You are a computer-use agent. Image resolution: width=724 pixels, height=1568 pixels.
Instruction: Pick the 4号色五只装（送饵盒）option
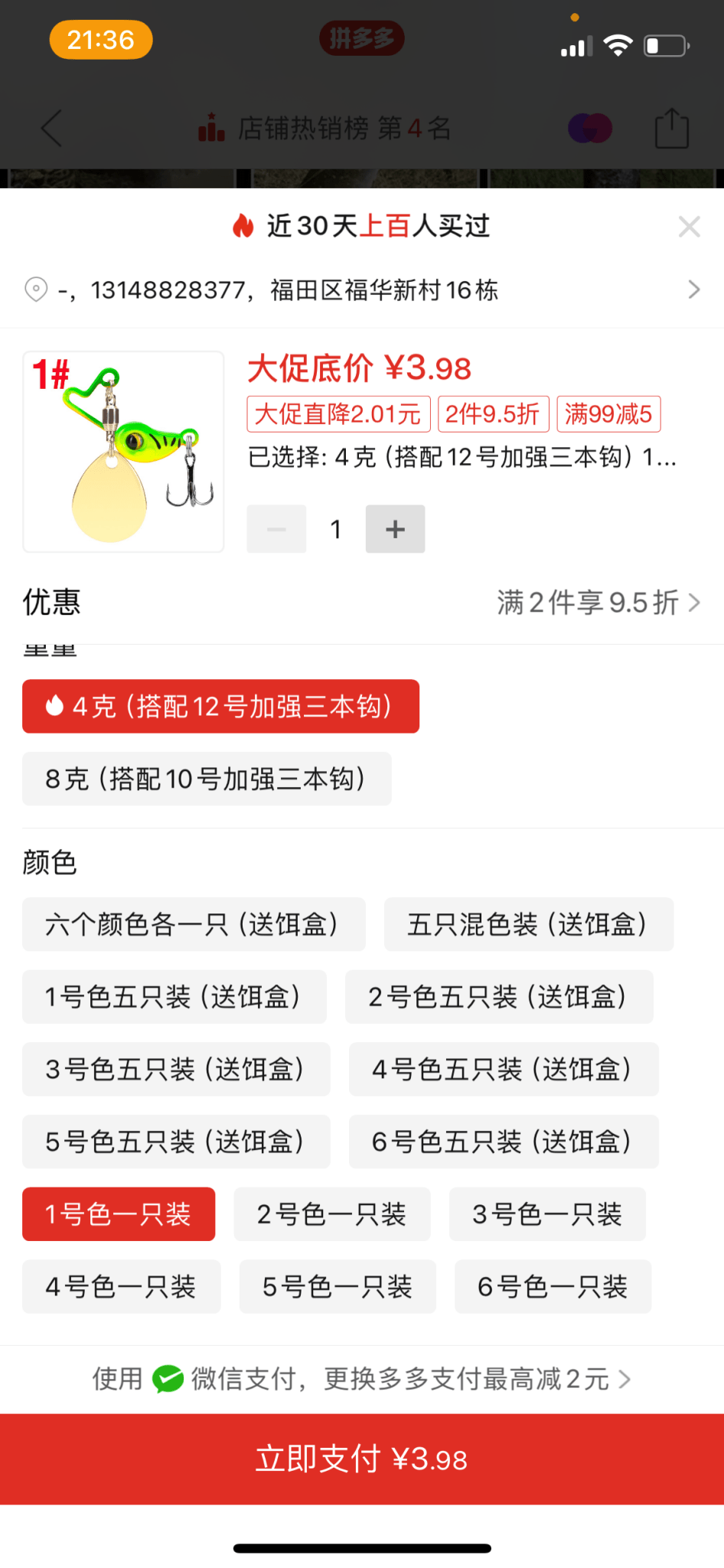503,1069
